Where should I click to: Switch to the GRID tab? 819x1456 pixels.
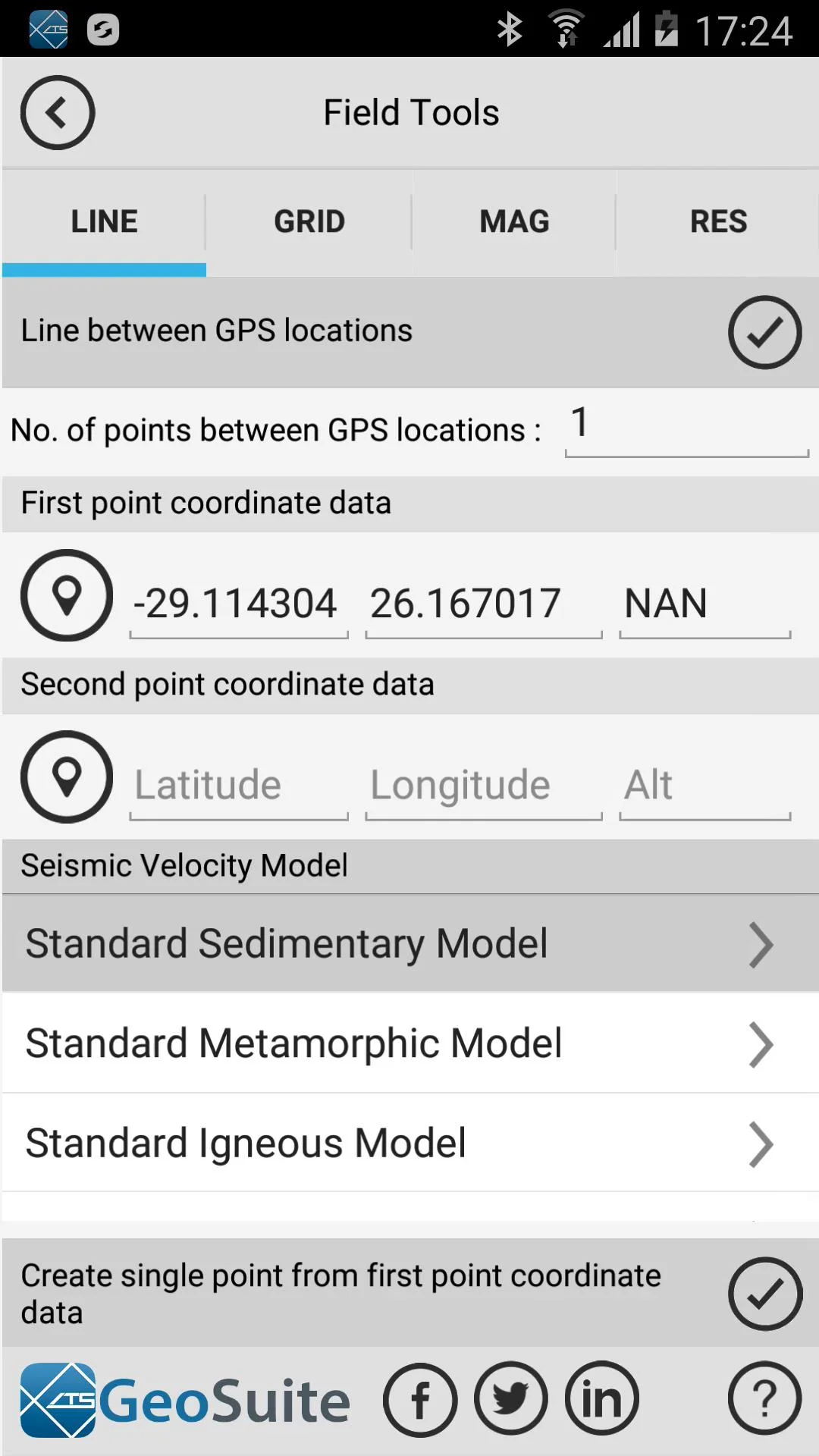click(309, 222)
